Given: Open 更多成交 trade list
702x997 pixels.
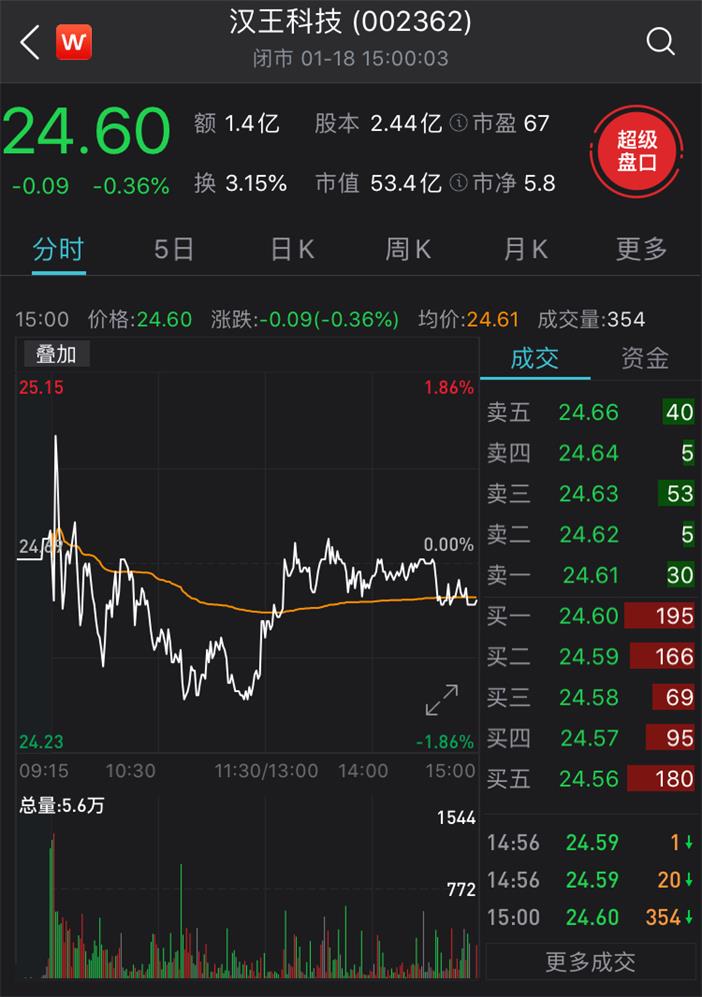Looking at the screenshot, I should pos(590,962).
